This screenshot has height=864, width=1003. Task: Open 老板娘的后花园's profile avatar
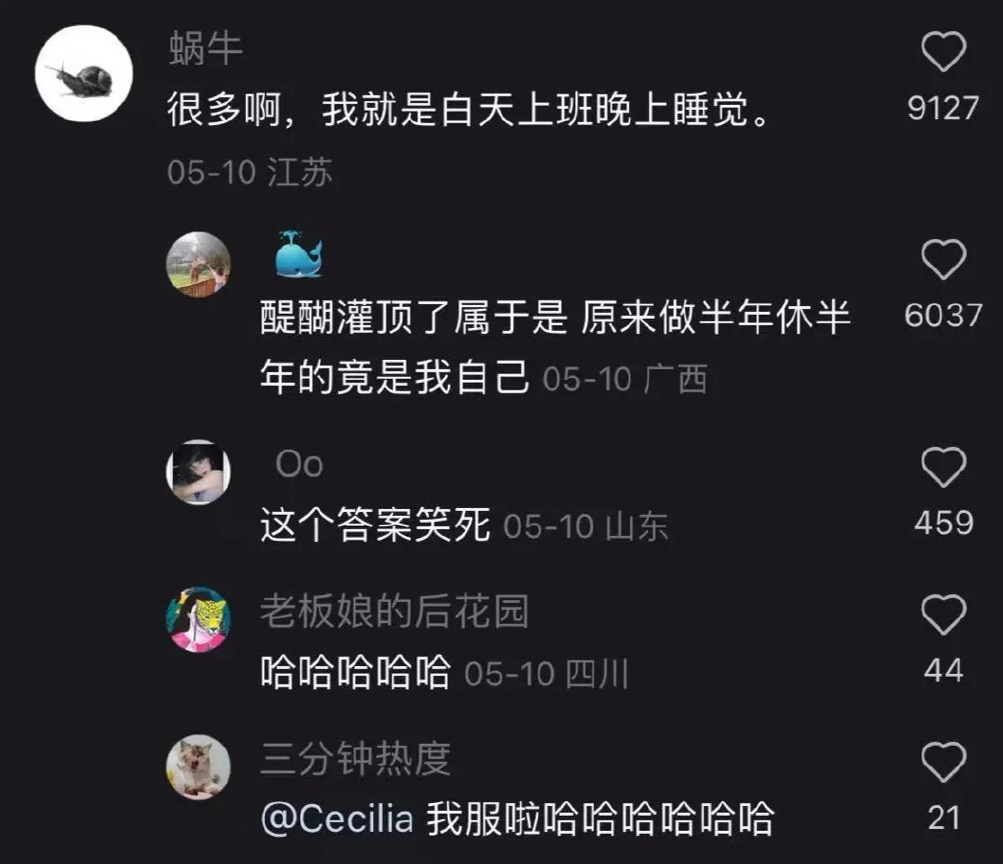198,619
